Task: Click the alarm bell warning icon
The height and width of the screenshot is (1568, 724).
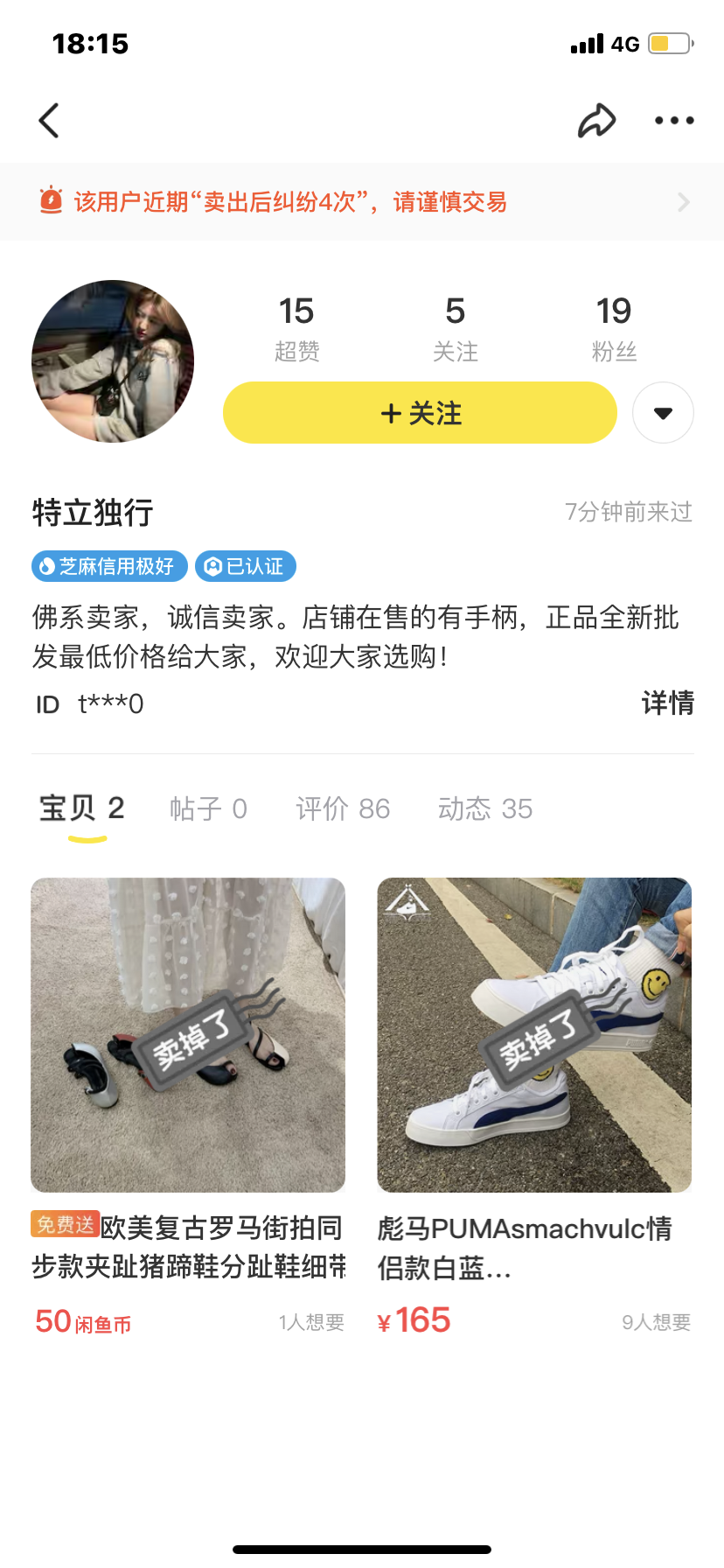Action: click(x=52, y=201)
